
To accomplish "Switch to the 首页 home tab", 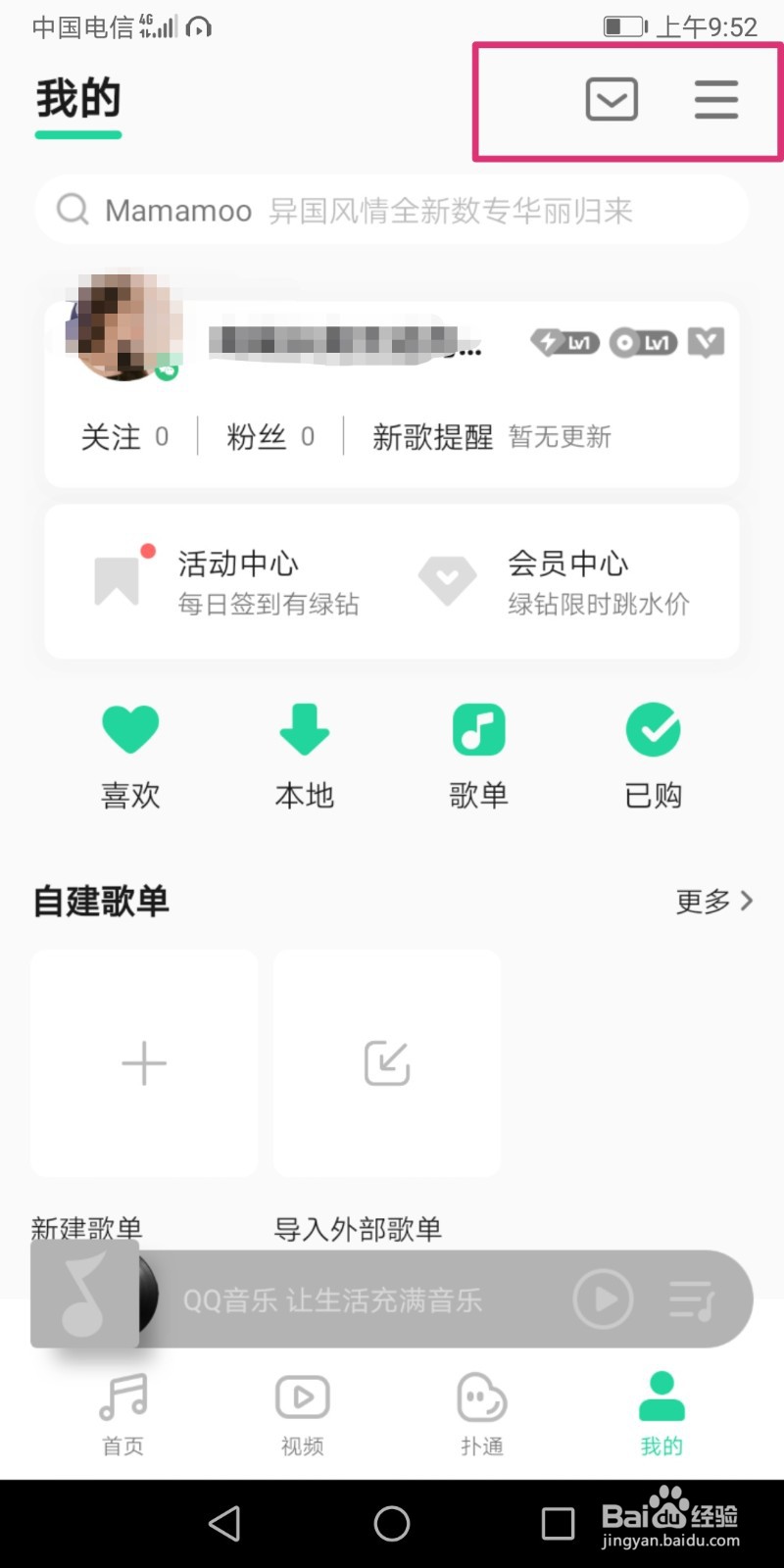I will (122, 1411).
